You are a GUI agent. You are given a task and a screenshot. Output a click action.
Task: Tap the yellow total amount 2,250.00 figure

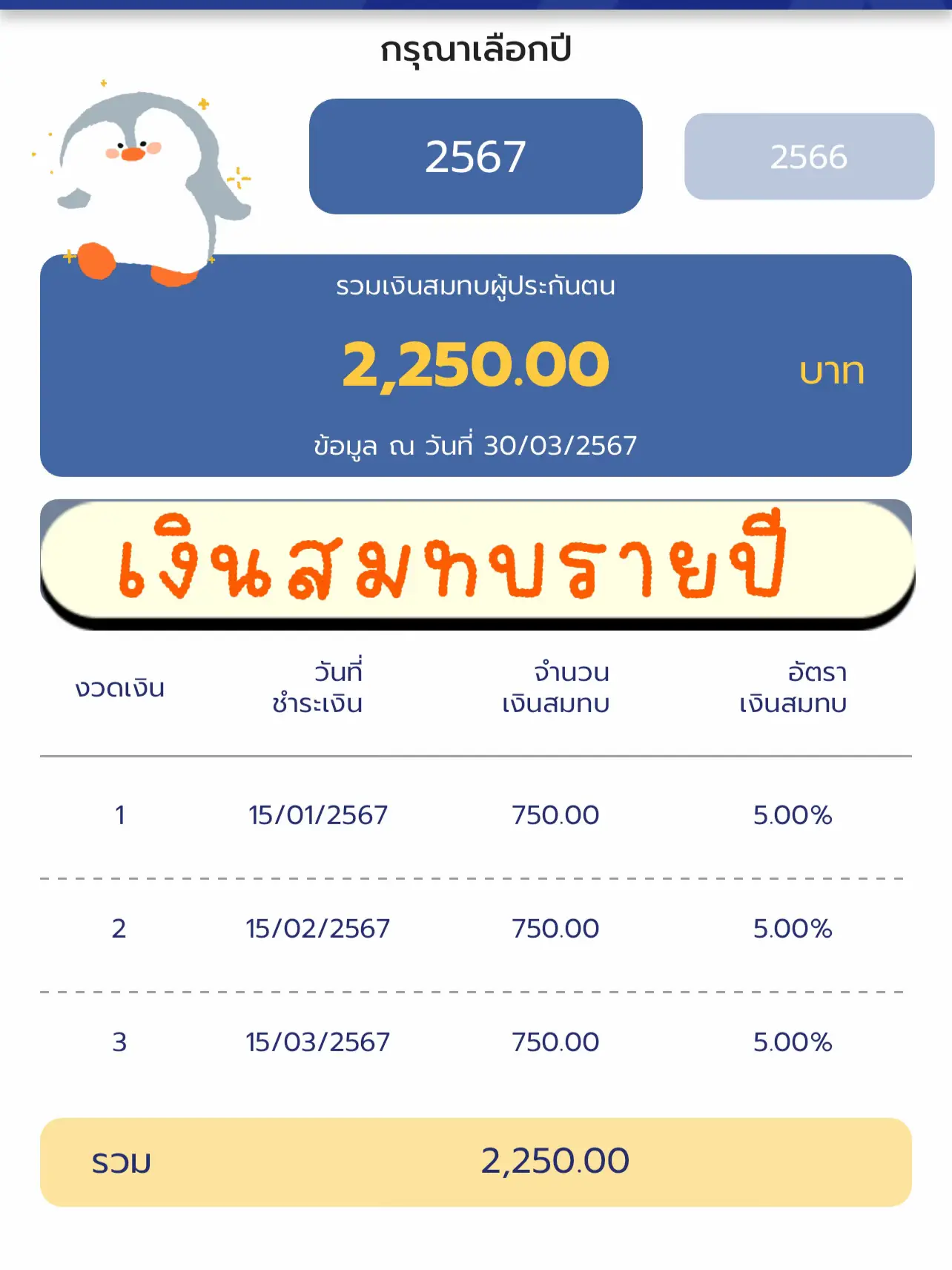475,362
